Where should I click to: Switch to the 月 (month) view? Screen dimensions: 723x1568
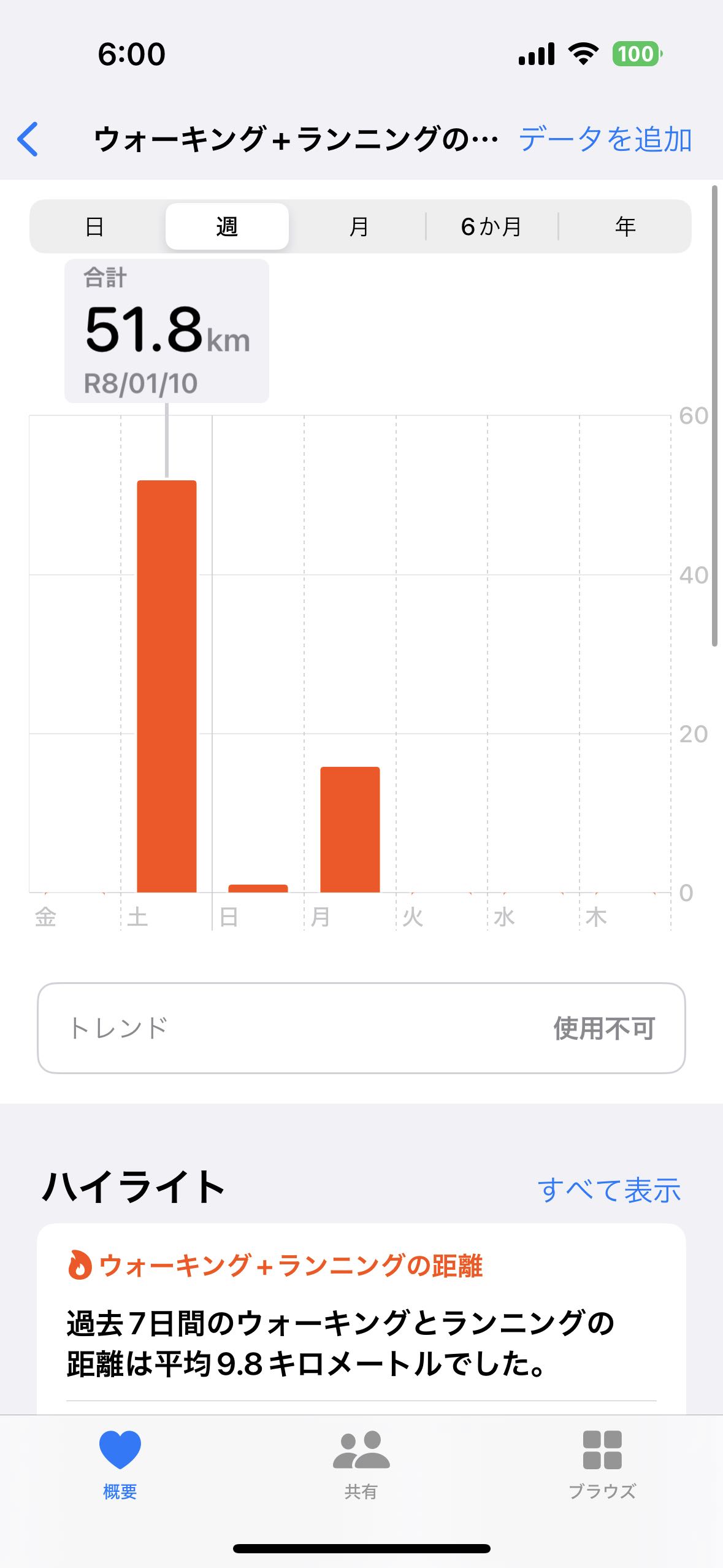click(x=359, y=227)
